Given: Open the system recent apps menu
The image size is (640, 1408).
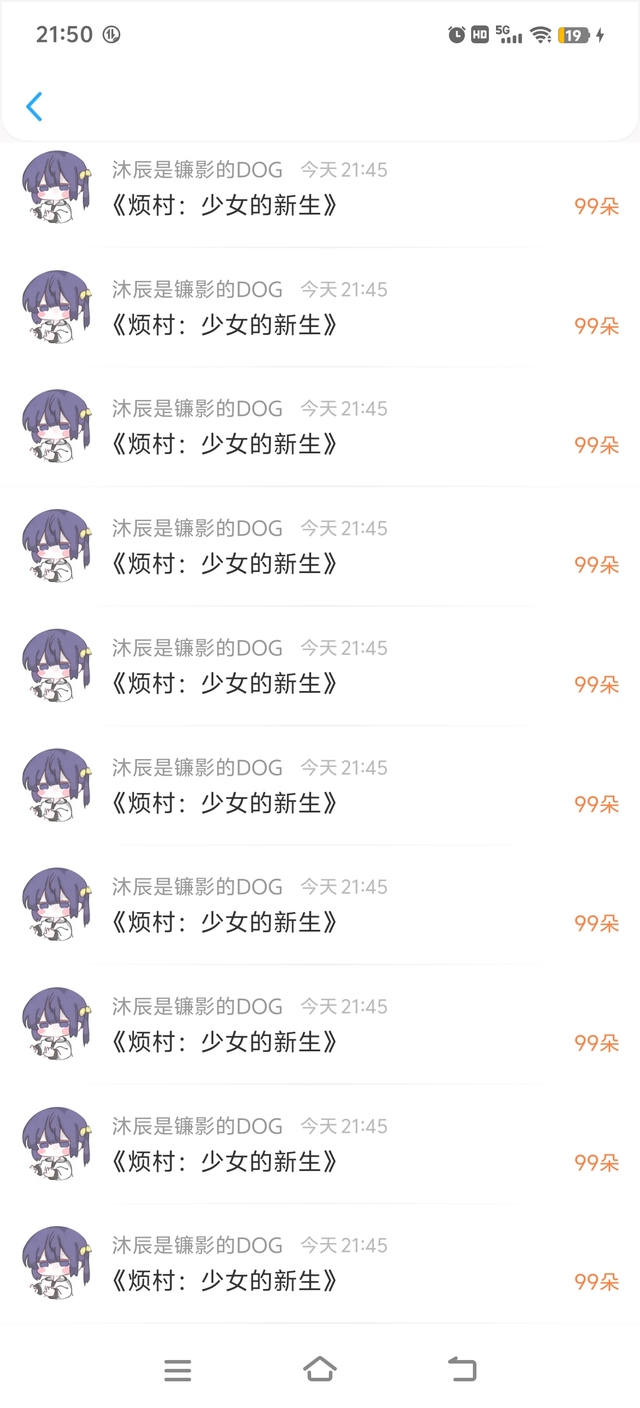Looking at the screenshot, I should pyautogui.click(x=177, y=1370).
